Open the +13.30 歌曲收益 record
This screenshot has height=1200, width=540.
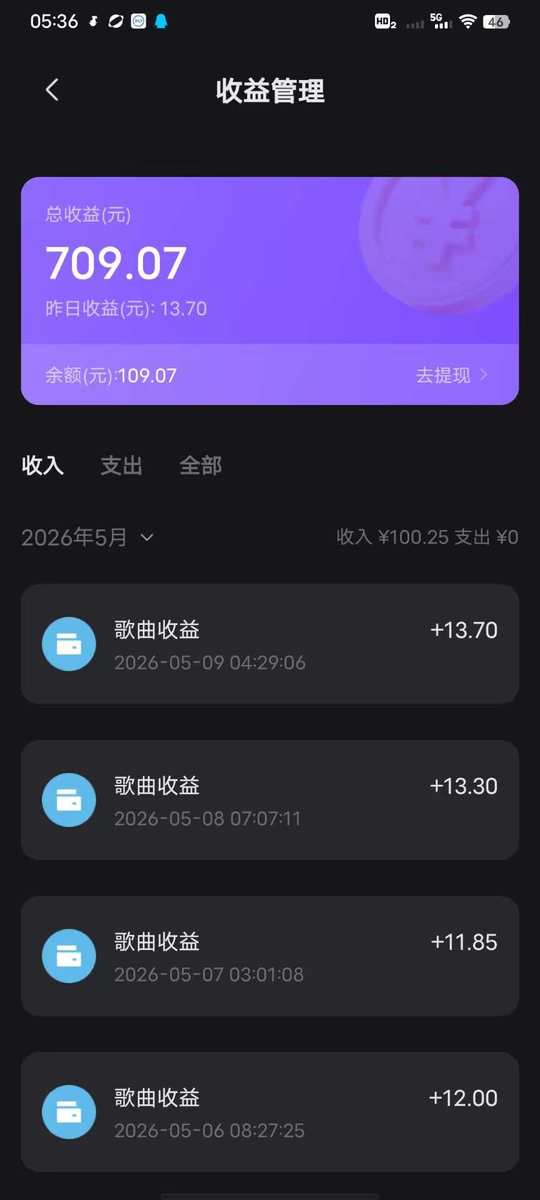click(x=270, y=800)
